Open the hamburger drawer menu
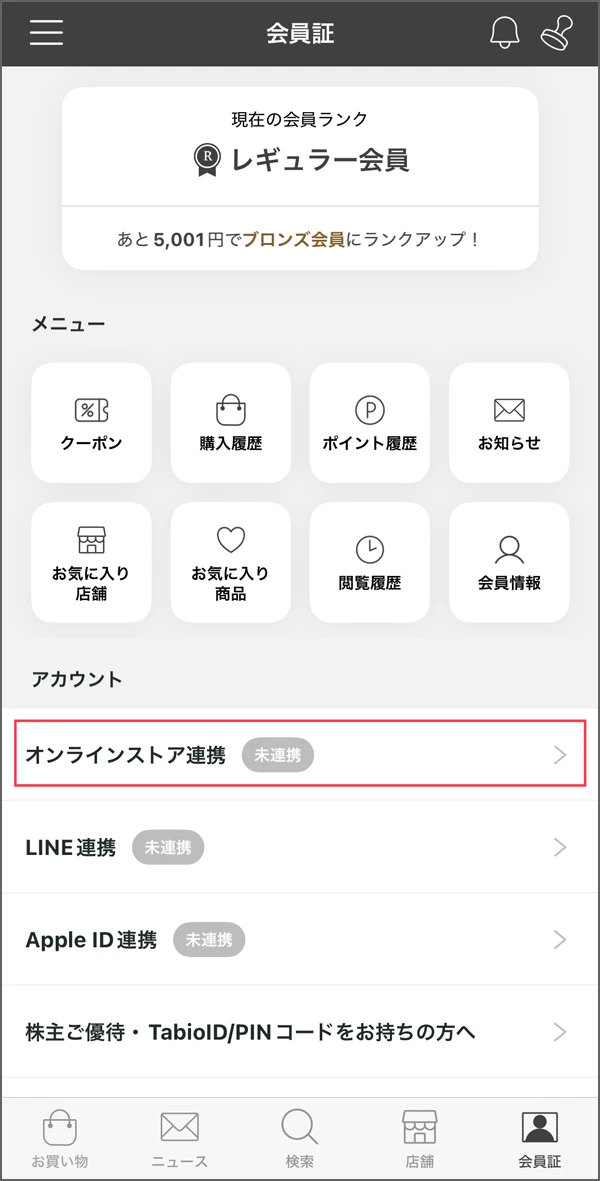This screenshot has width=600, height=1181. [x=46, y=33]
